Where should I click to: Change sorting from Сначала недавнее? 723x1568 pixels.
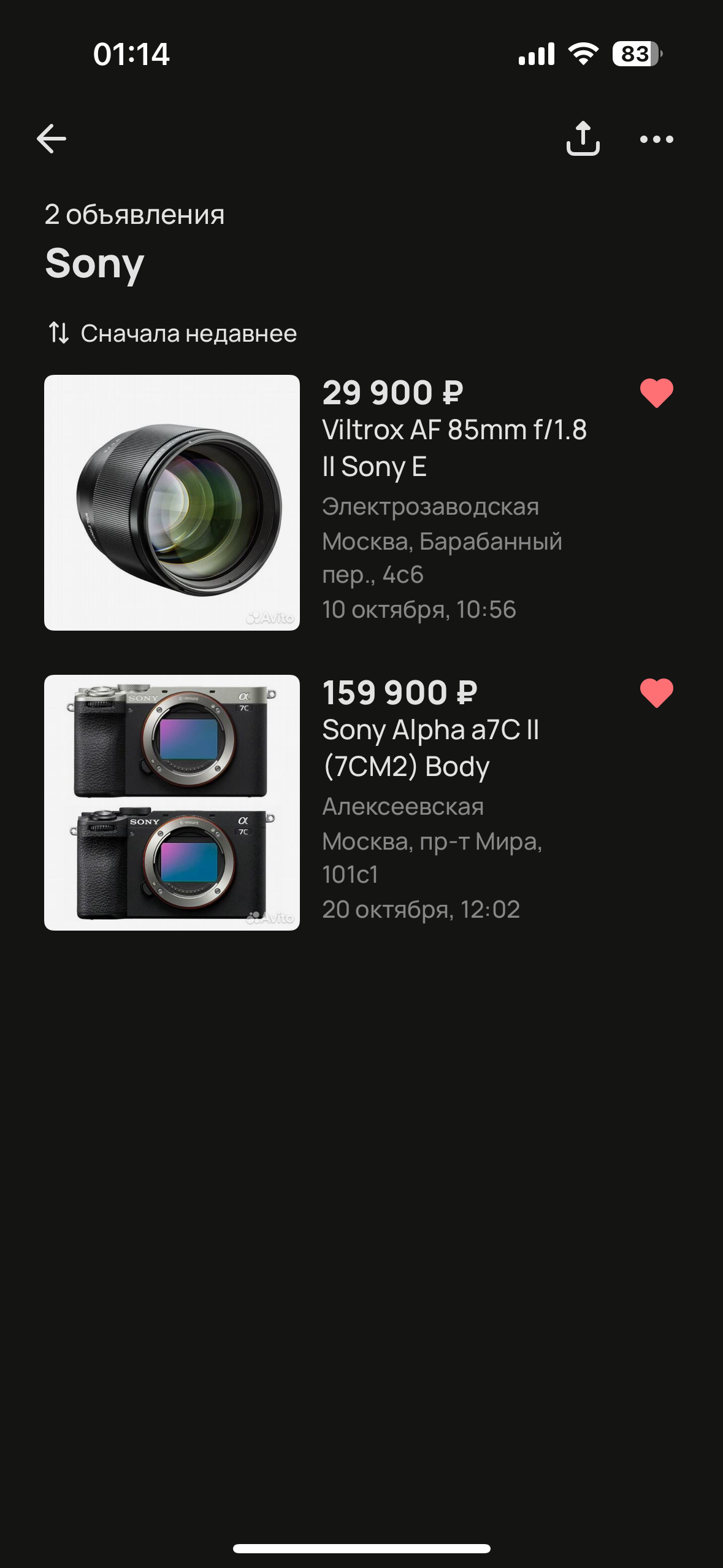pos(173,333)
